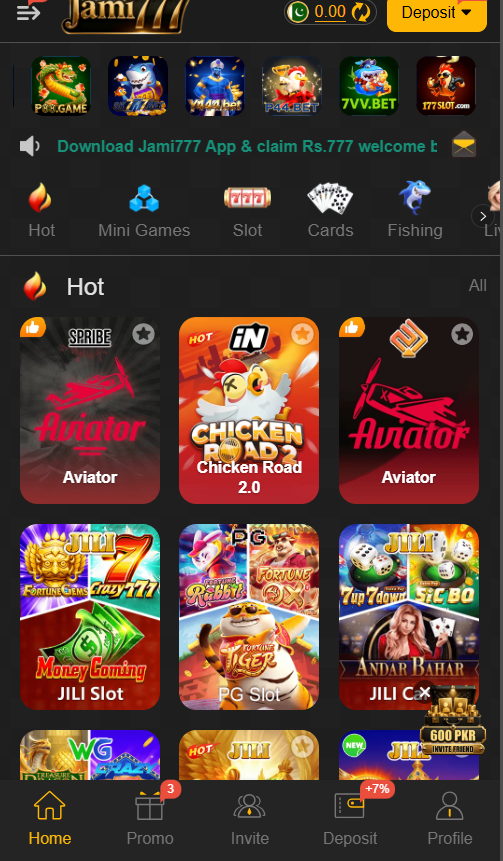Refresh the wallet balance

coord(361,12)
